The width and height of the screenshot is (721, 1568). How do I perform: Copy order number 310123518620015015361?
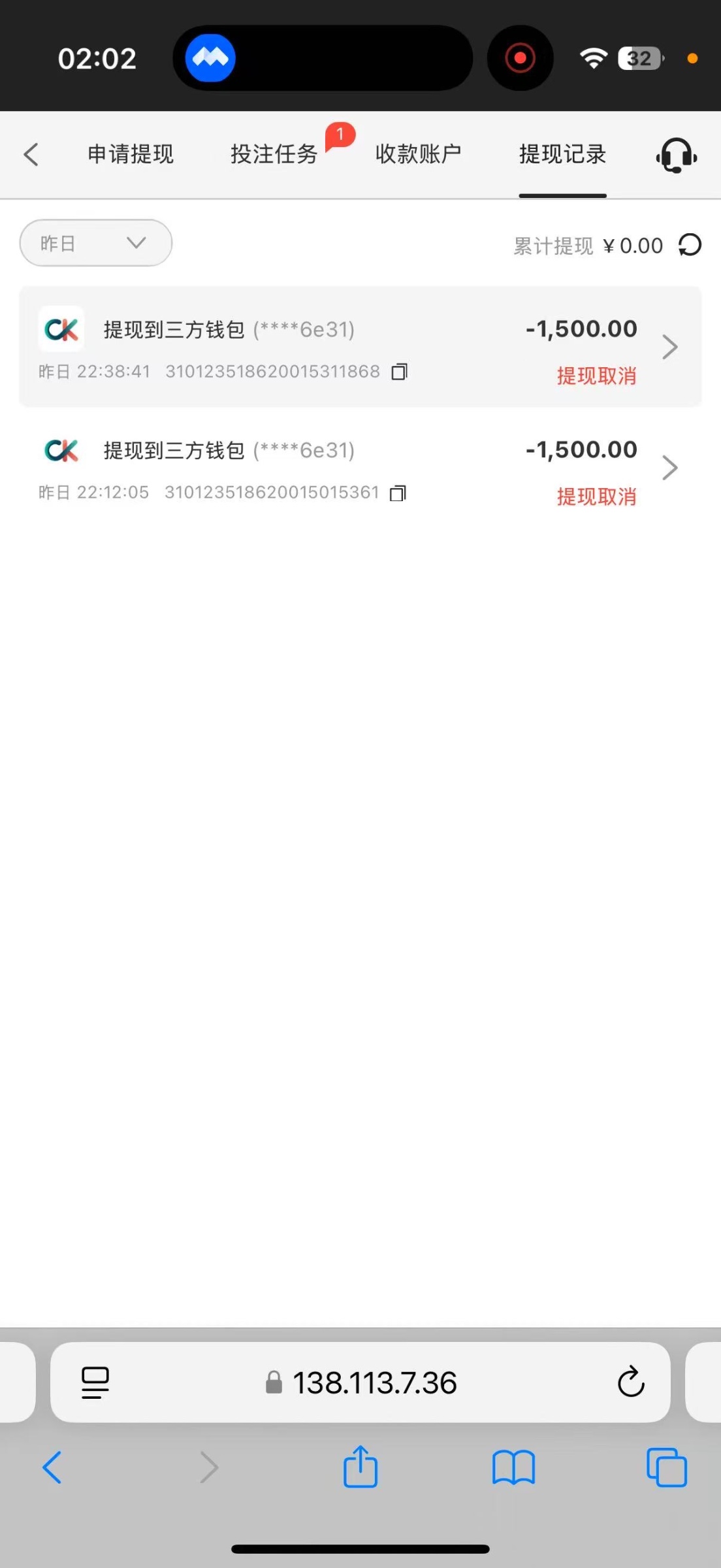click(398, 493)
